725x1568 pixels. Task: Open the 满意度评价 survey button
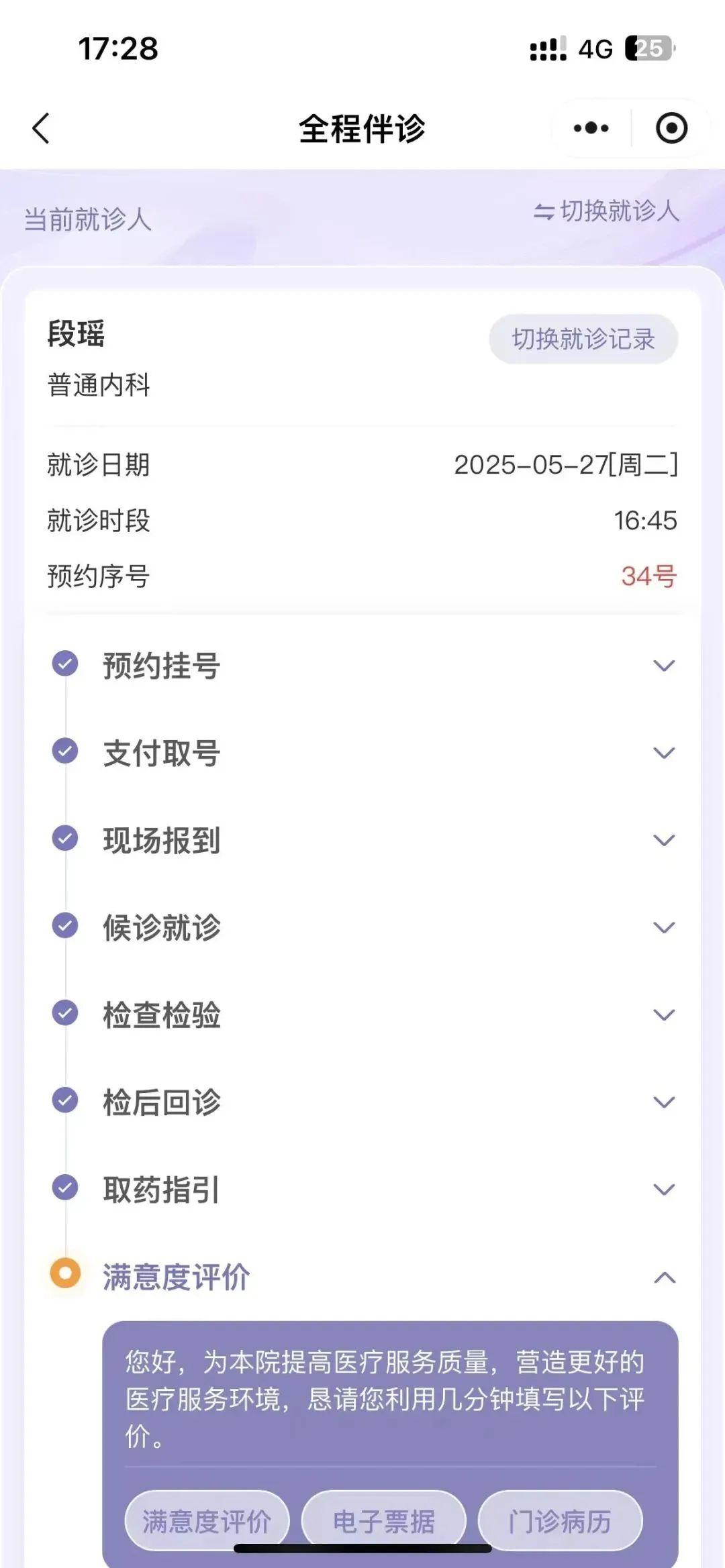click(x=207, y=1521)
